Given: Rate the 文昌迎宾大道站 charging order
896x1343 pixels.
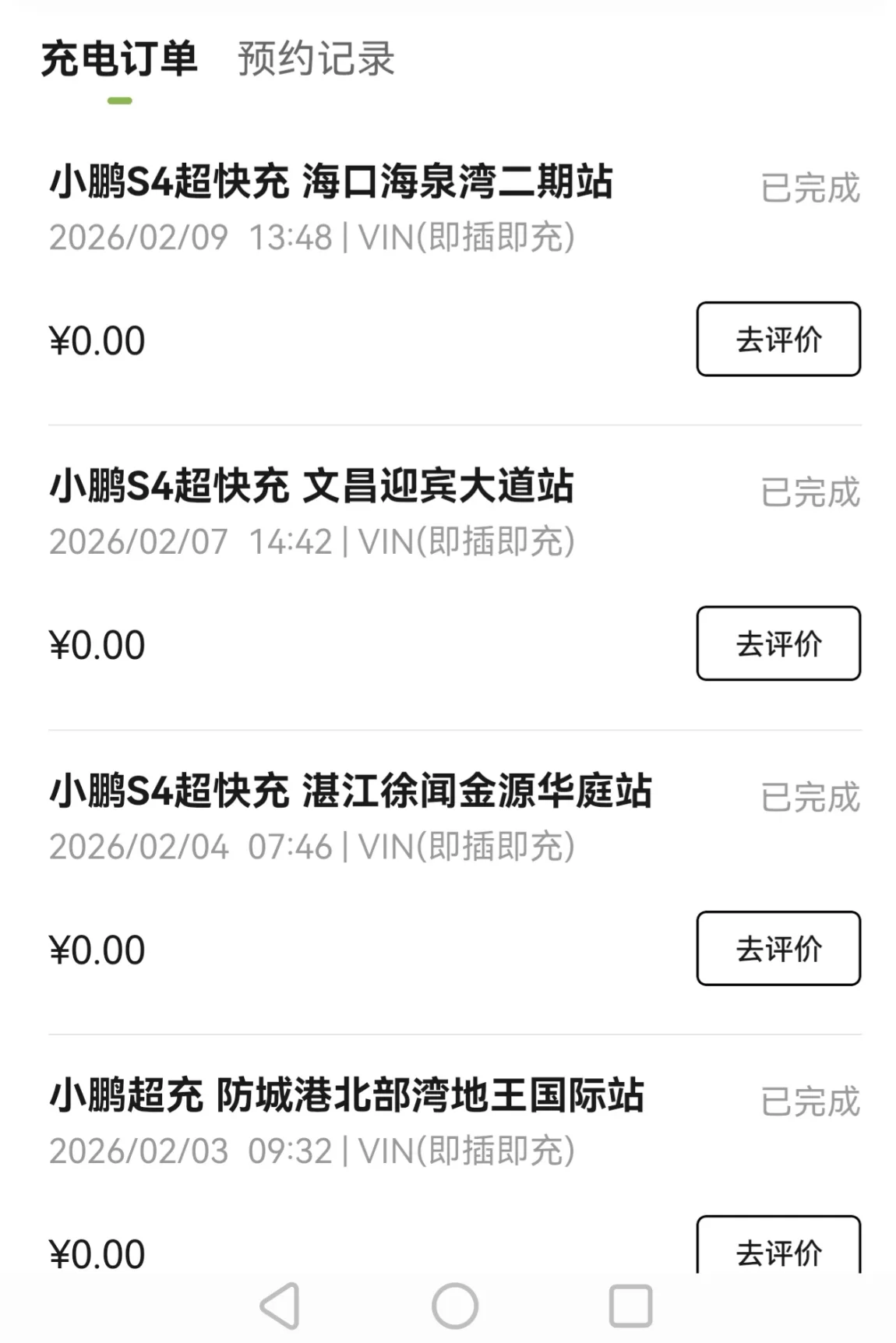Looking at the screenshot, I should click(x=778, y=643).
